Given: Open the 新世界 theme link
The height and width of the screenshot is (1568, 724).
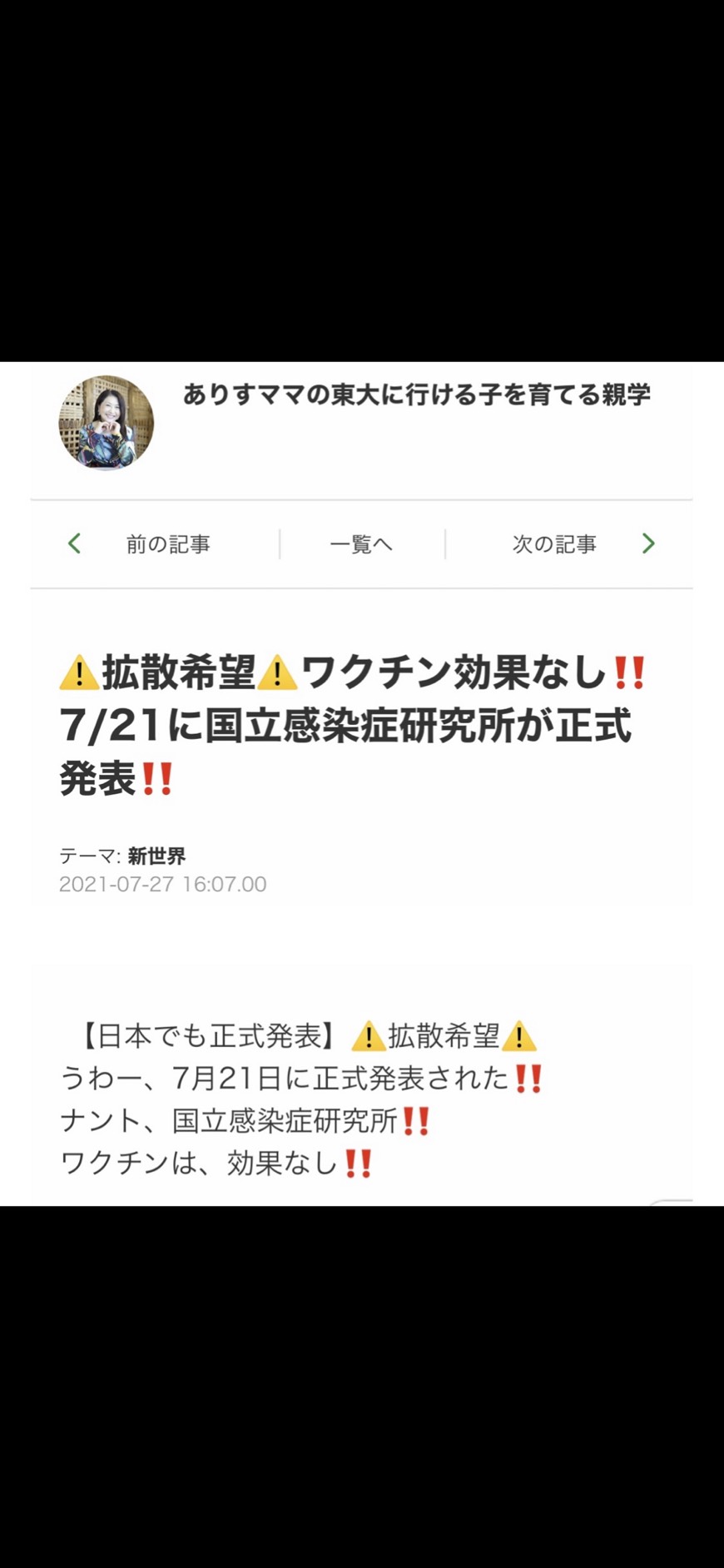Looking at the screenshot, I should pyautogui.click(x=156, y=856).
